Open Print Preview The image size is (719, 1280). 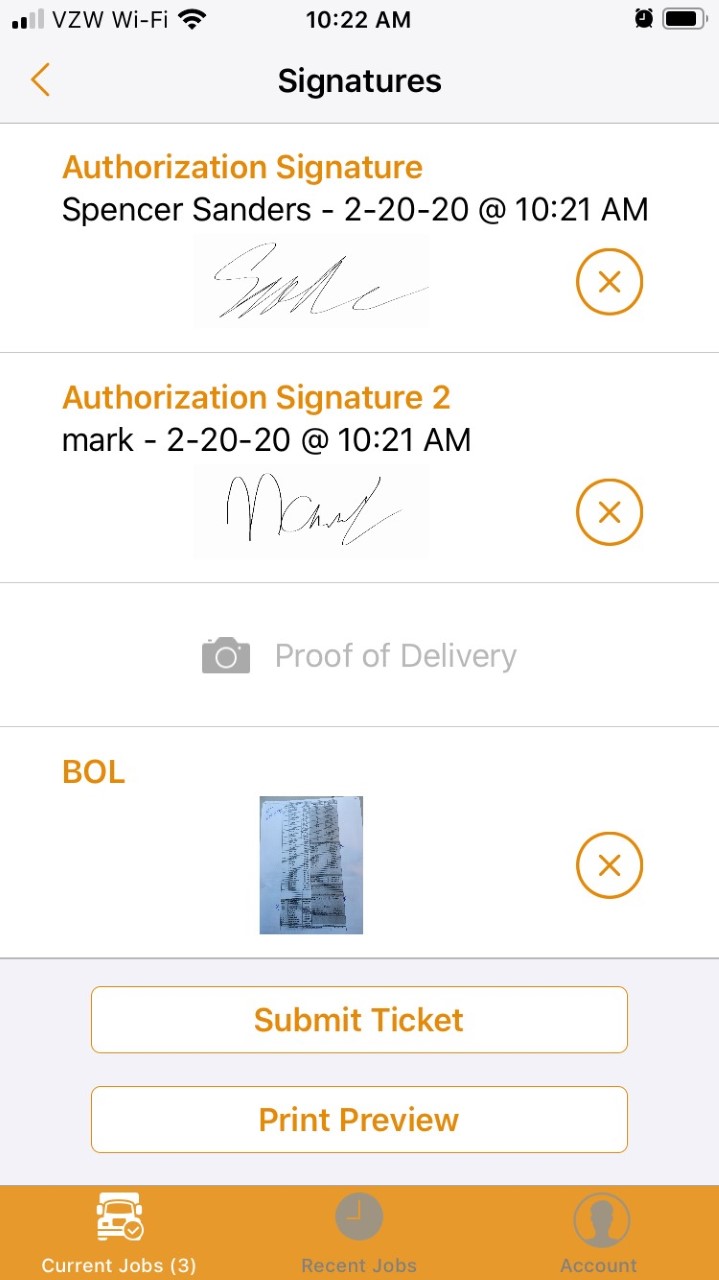[x=359, y=1119]
